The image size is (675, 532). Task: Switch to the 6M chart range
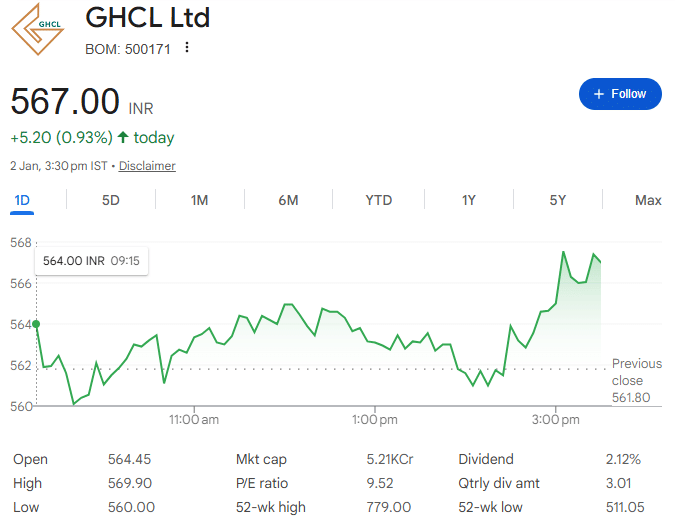(288, 200)
